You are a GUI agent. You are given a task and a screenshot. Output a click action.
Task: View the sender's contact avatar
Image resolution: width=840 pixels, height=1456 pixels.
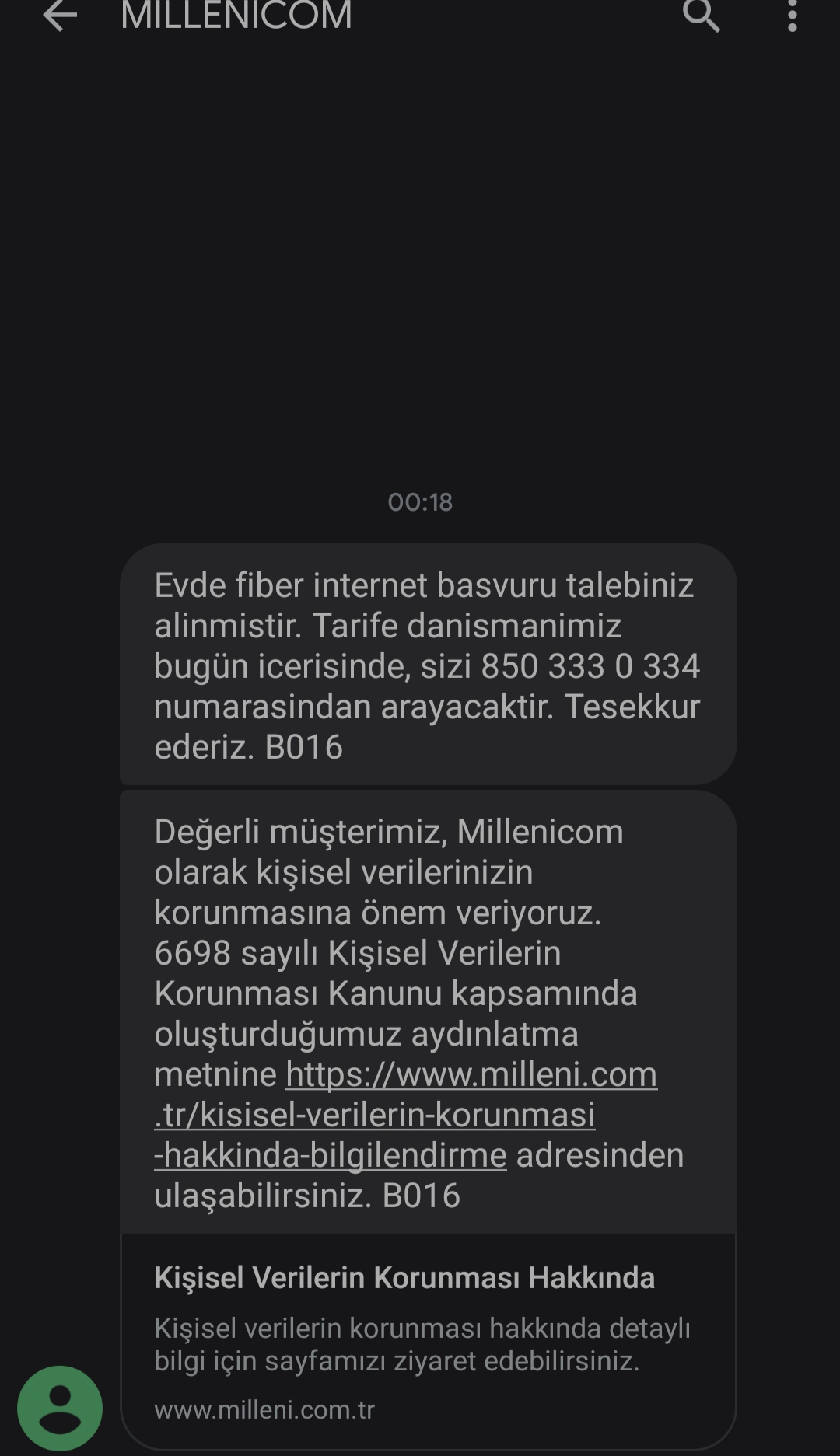click(60, 1408)
